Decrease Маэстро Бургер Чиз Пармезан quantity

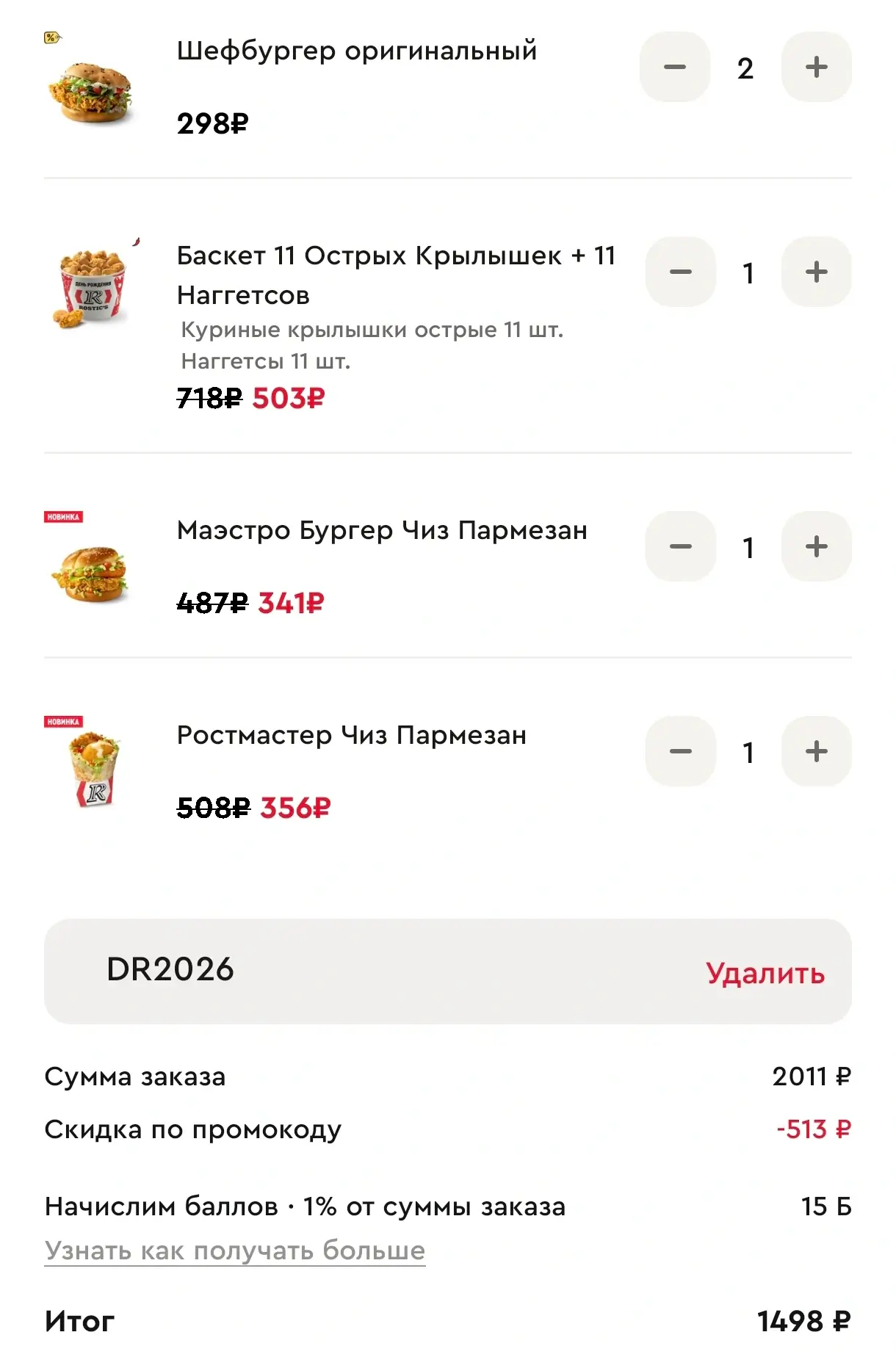tap(681, 547)
